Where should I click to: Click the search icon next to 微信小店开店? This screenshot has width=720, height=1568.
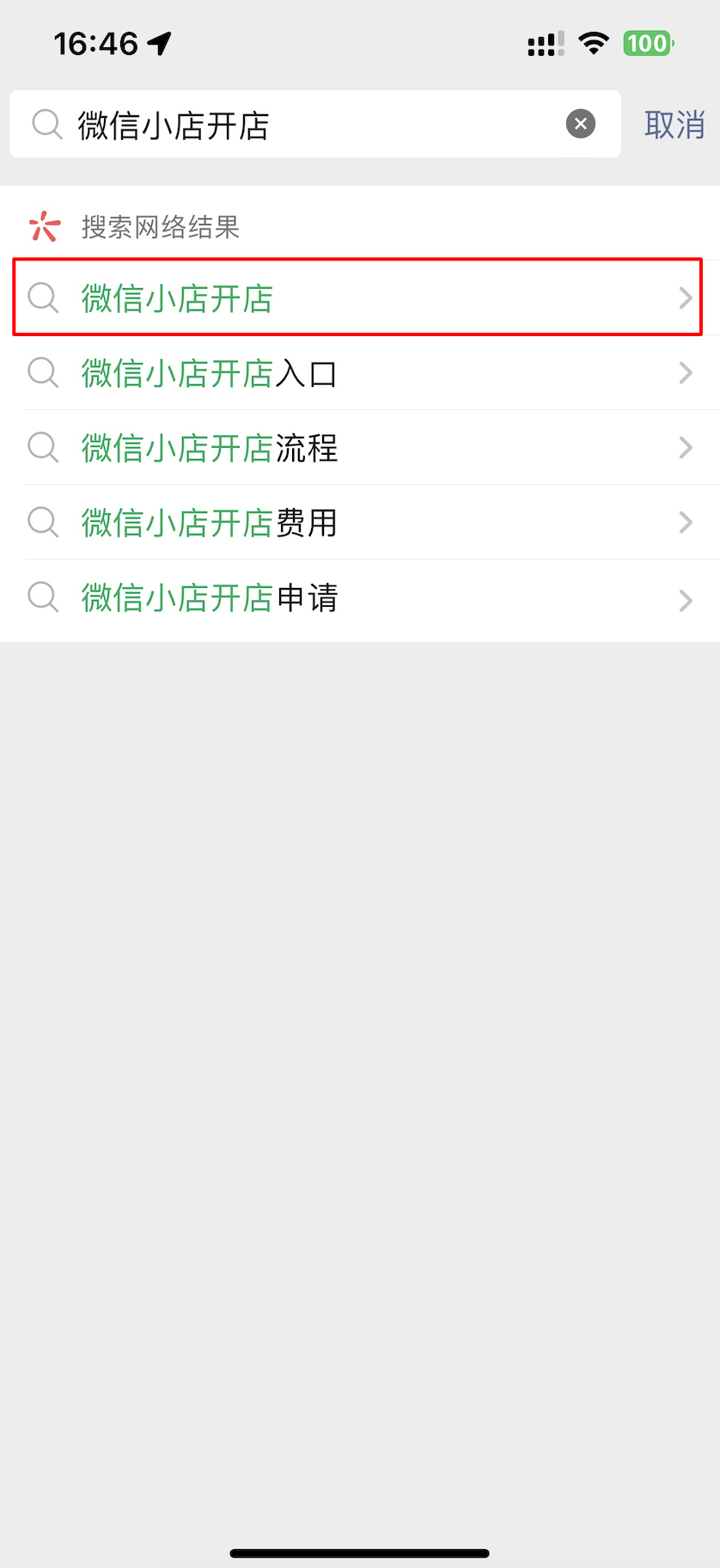(x=42, y=298)
